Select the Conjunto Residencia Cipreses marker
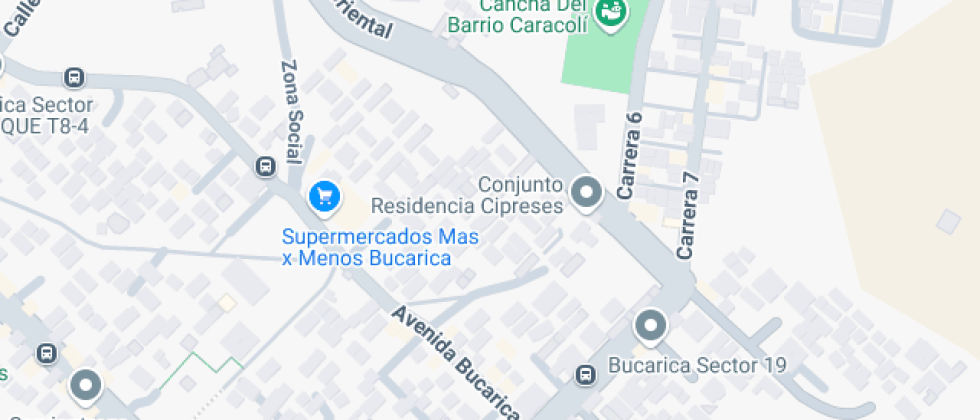Image resolution: width=980 pixels, height=420 pixels. point(585,192)
